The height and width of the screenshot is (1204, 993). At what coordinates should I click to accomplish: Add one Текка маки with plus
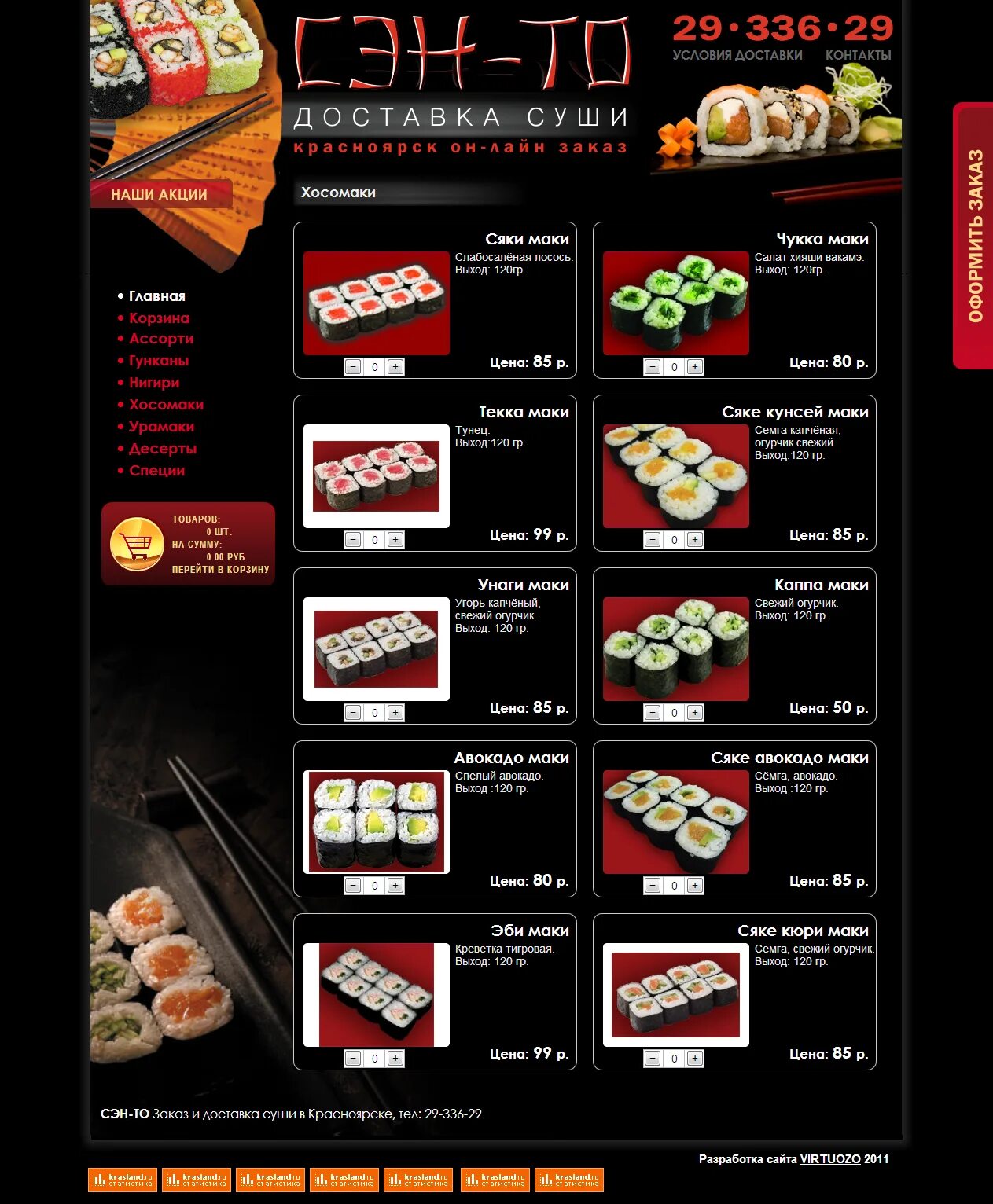tap(395, 540)
